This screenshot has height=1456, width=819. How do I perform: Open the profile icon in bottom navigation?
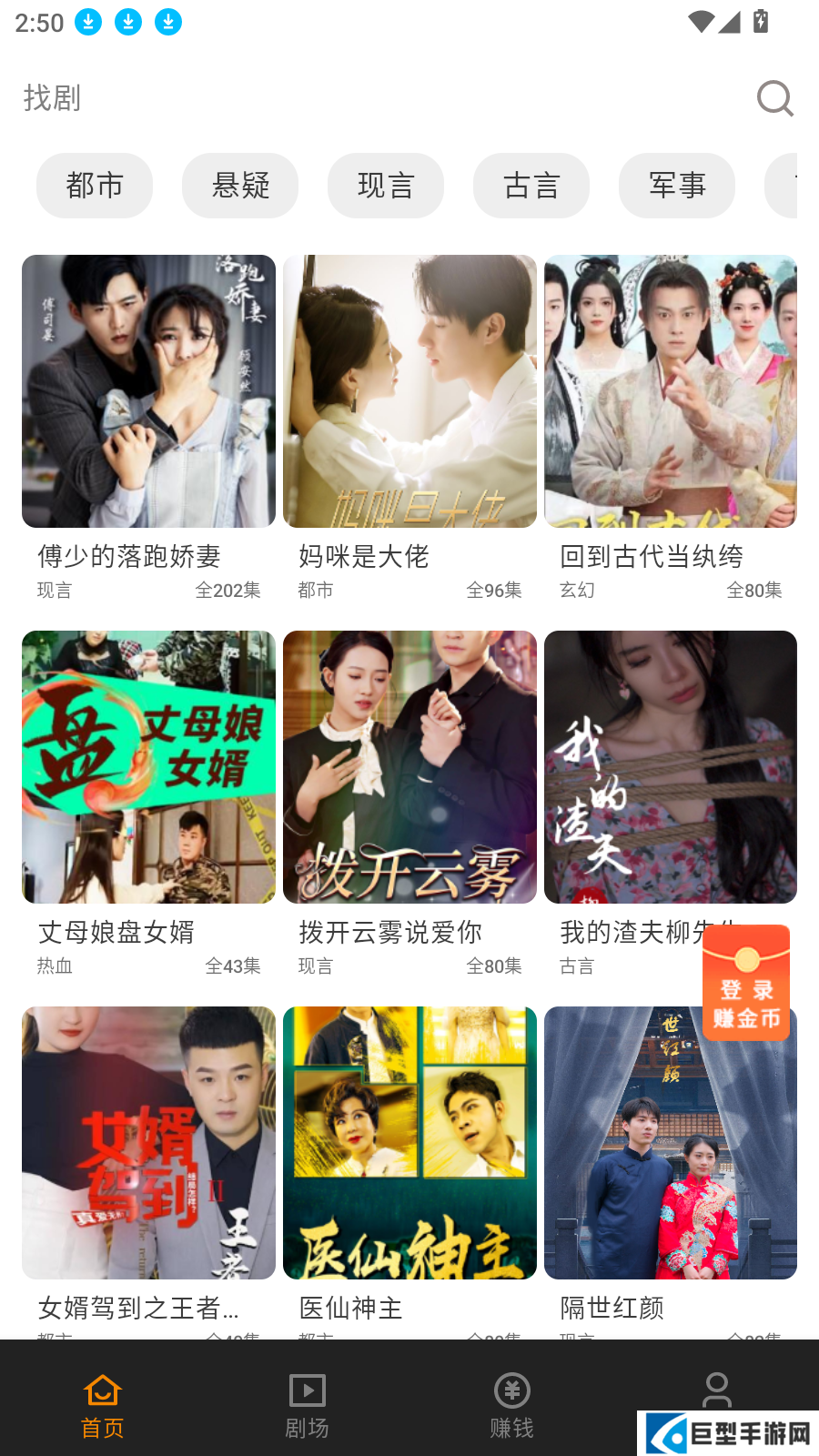tap(716, 1390)
